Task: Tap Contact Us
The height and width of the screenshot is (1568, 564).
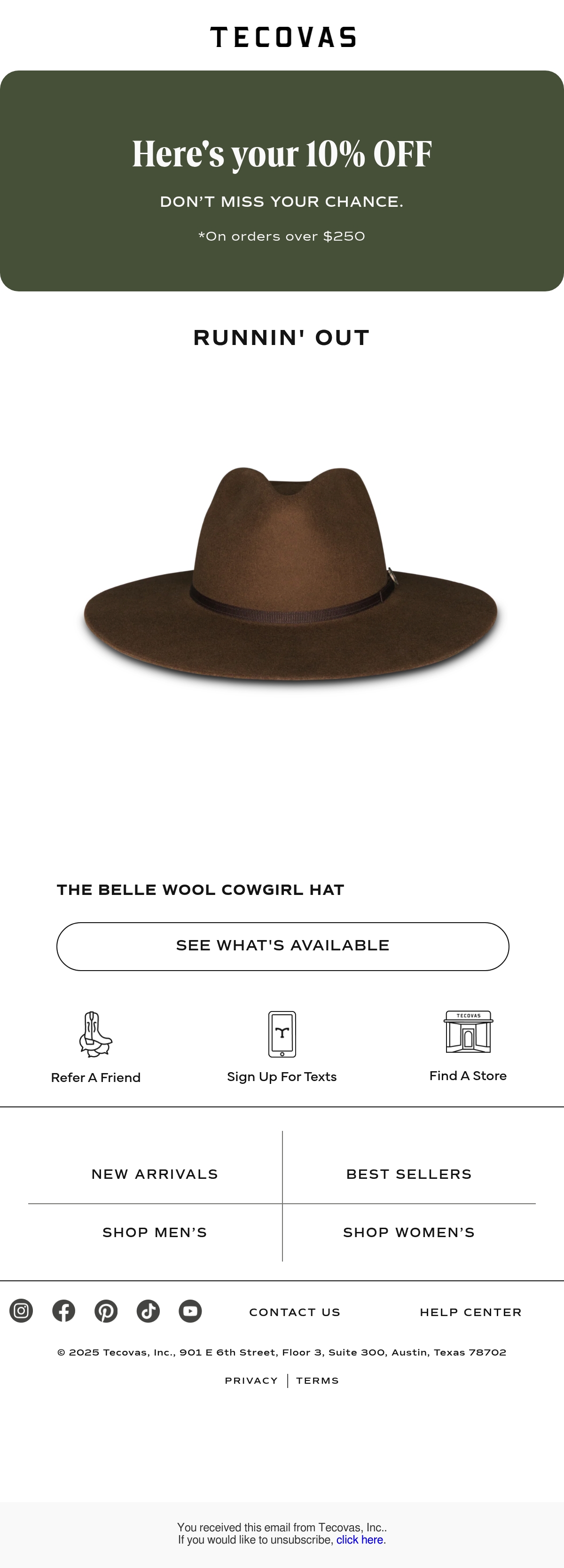Action: coord(295,1312)
